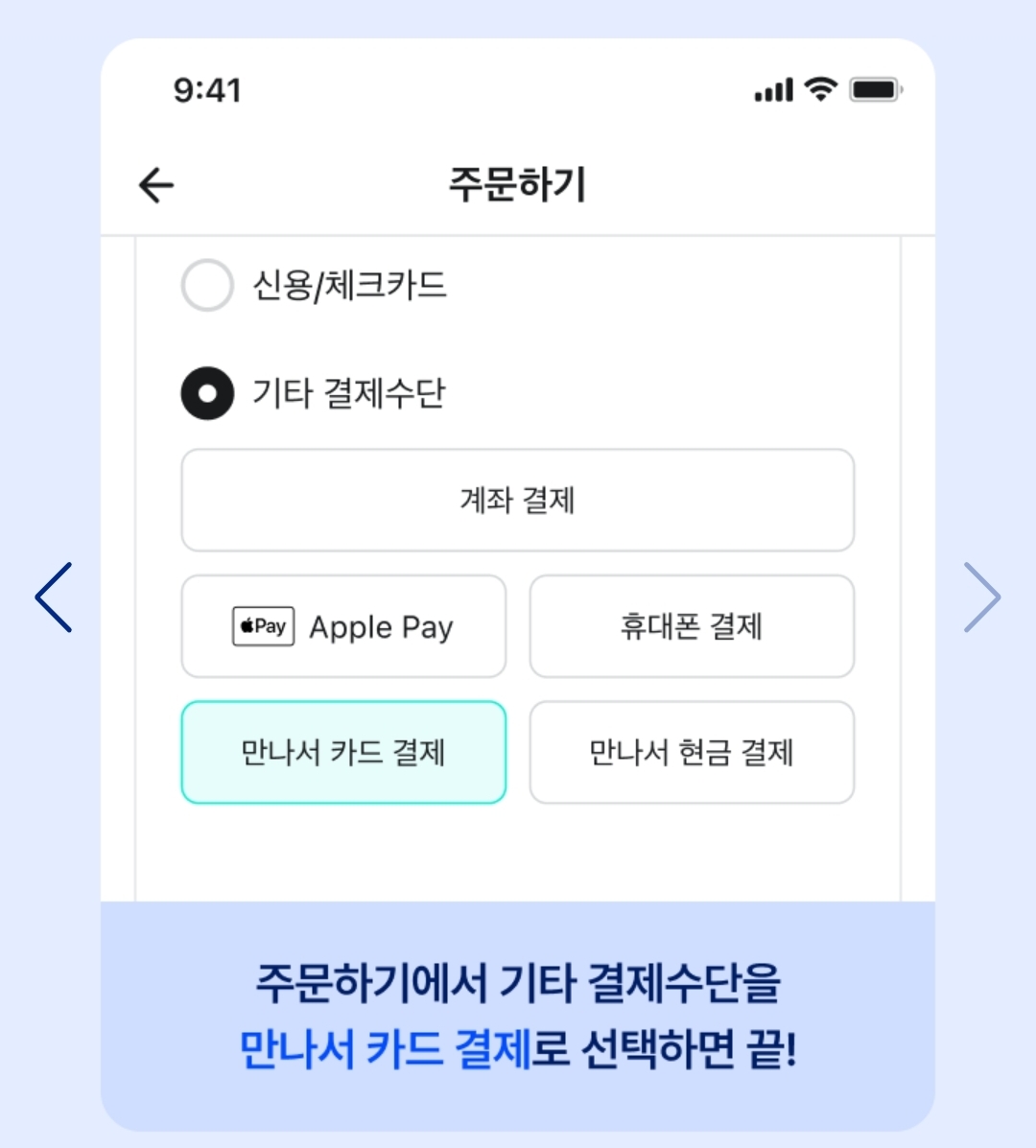This screenshot has width=1036, height=1148.
Task: Pick the 만나서 현금 결제 option
Action: (691, 753)
